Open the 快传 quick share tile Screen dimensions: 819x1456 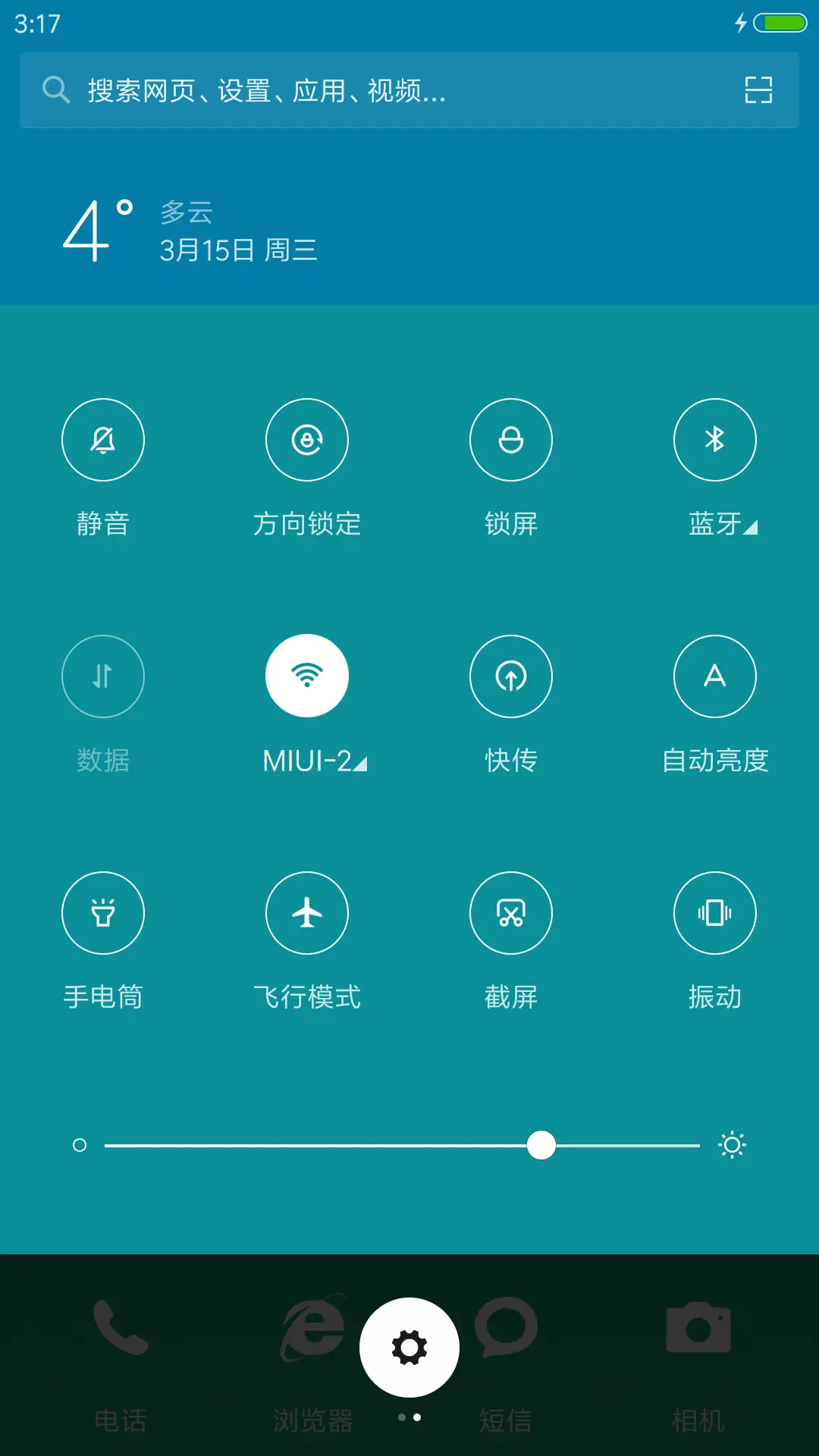pos(510,676)
